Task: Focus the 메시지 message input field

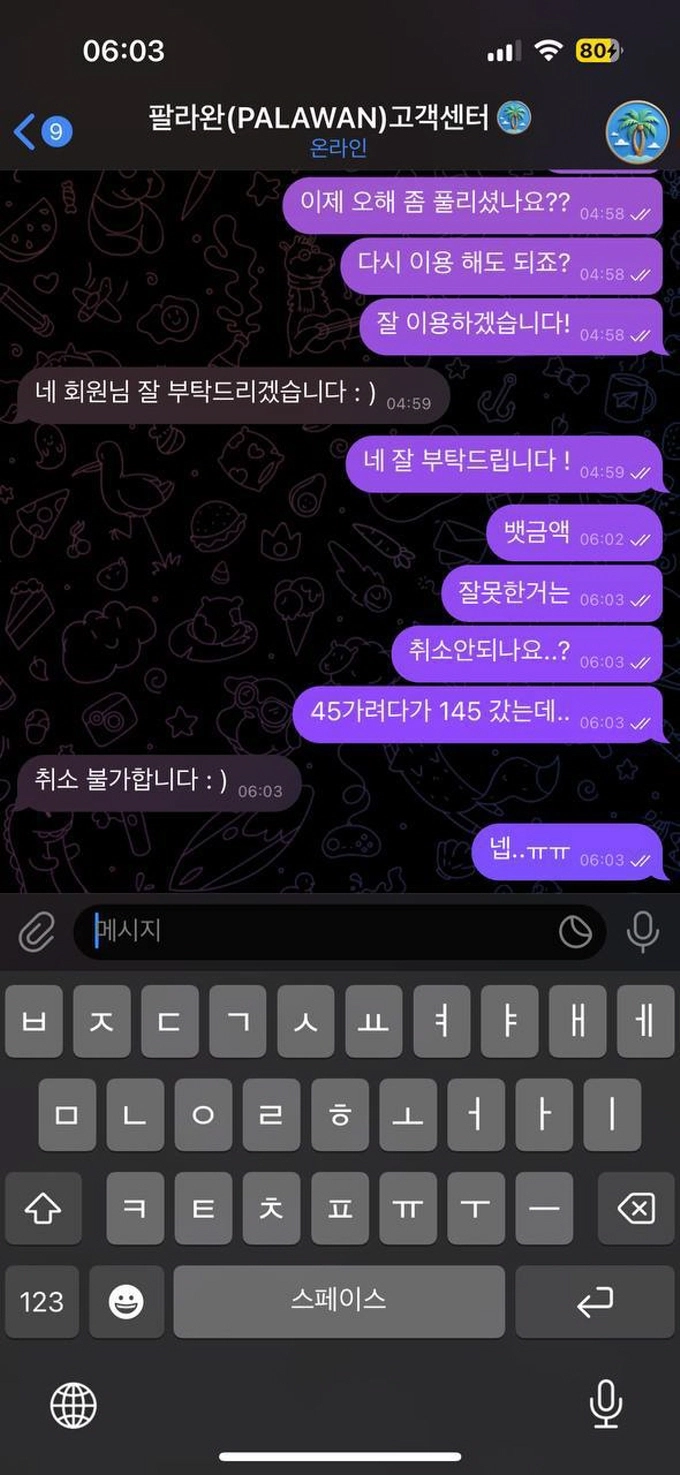Action: tap(320, 932)
